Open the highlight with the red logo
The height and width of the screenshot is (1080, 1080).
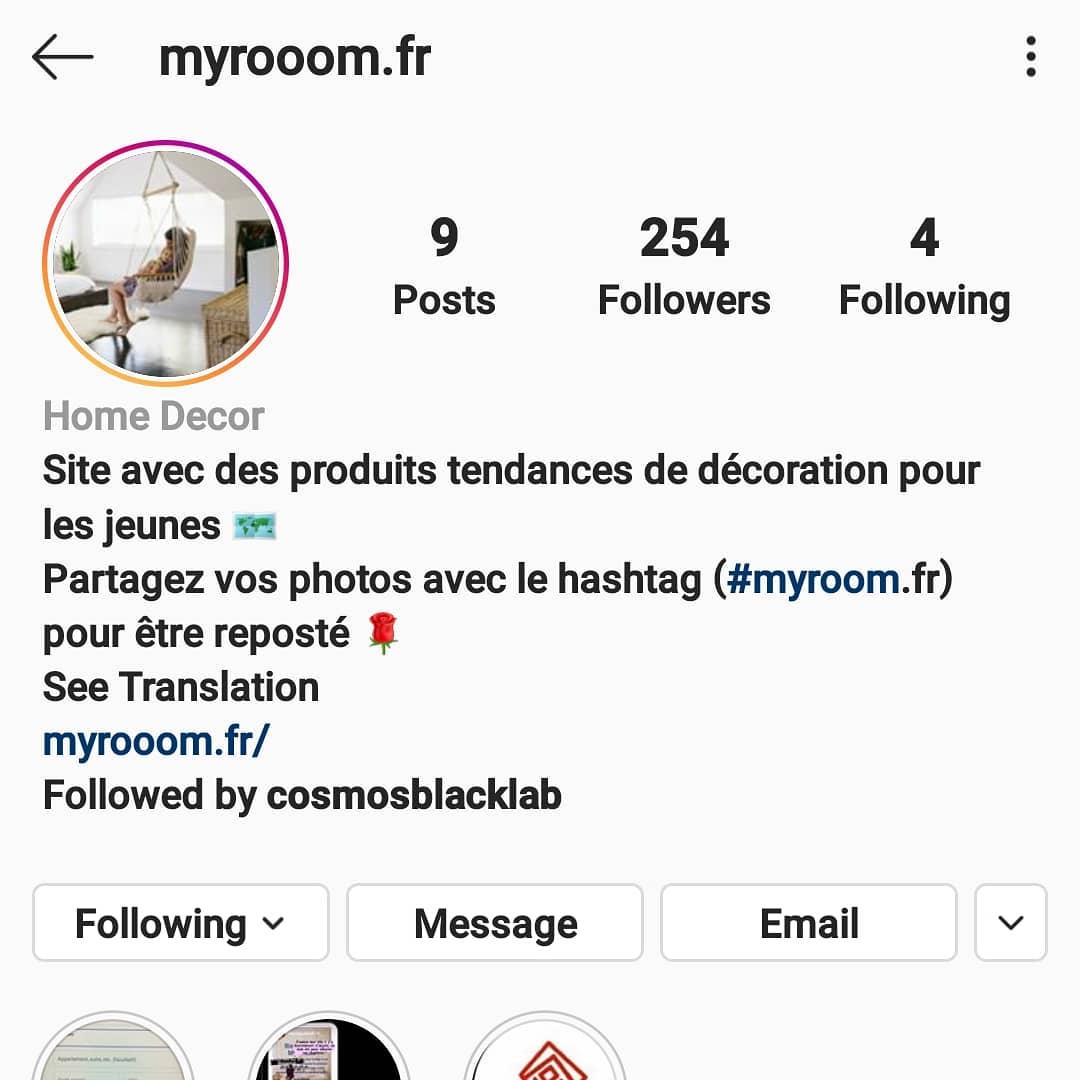544,1055
